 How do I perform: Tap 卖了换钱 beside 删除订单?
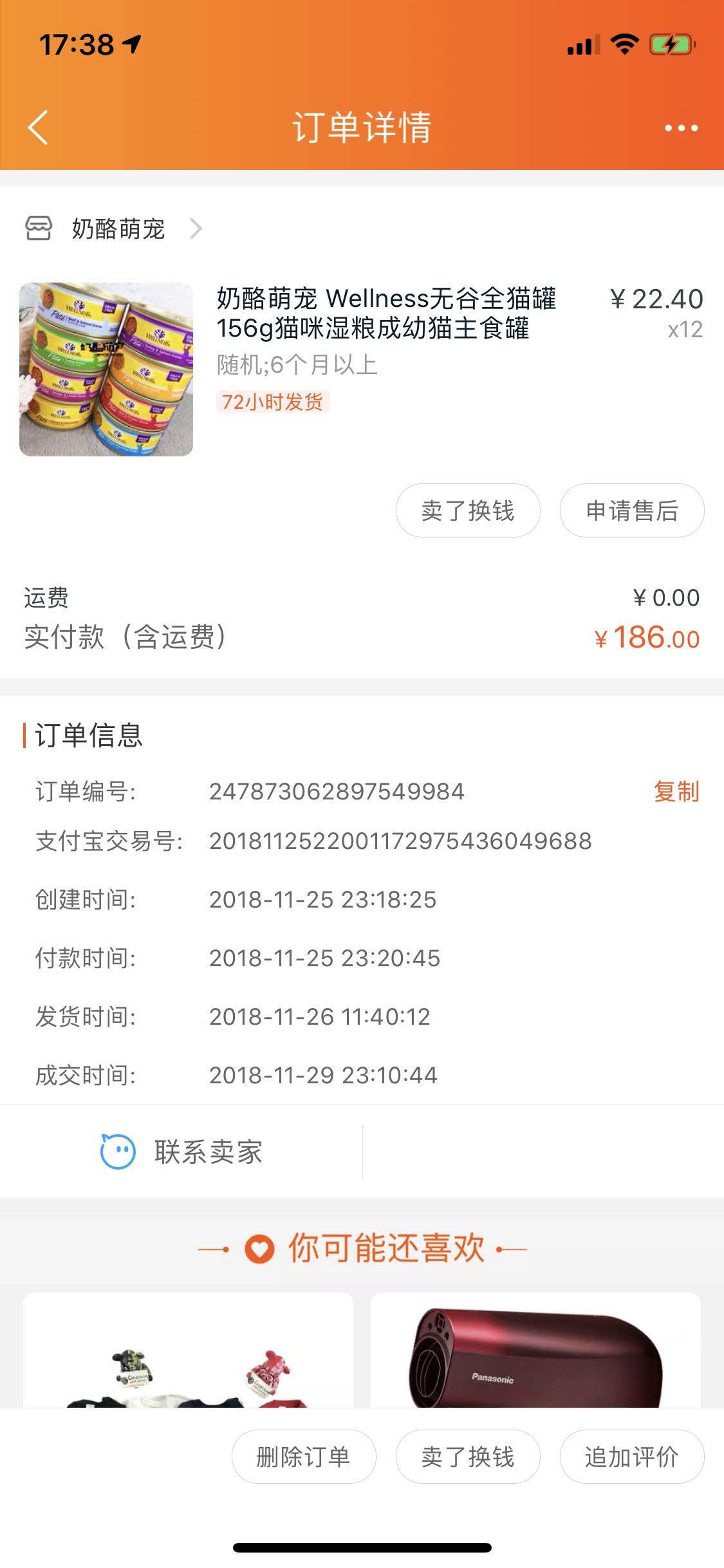tap(468, 1457)
